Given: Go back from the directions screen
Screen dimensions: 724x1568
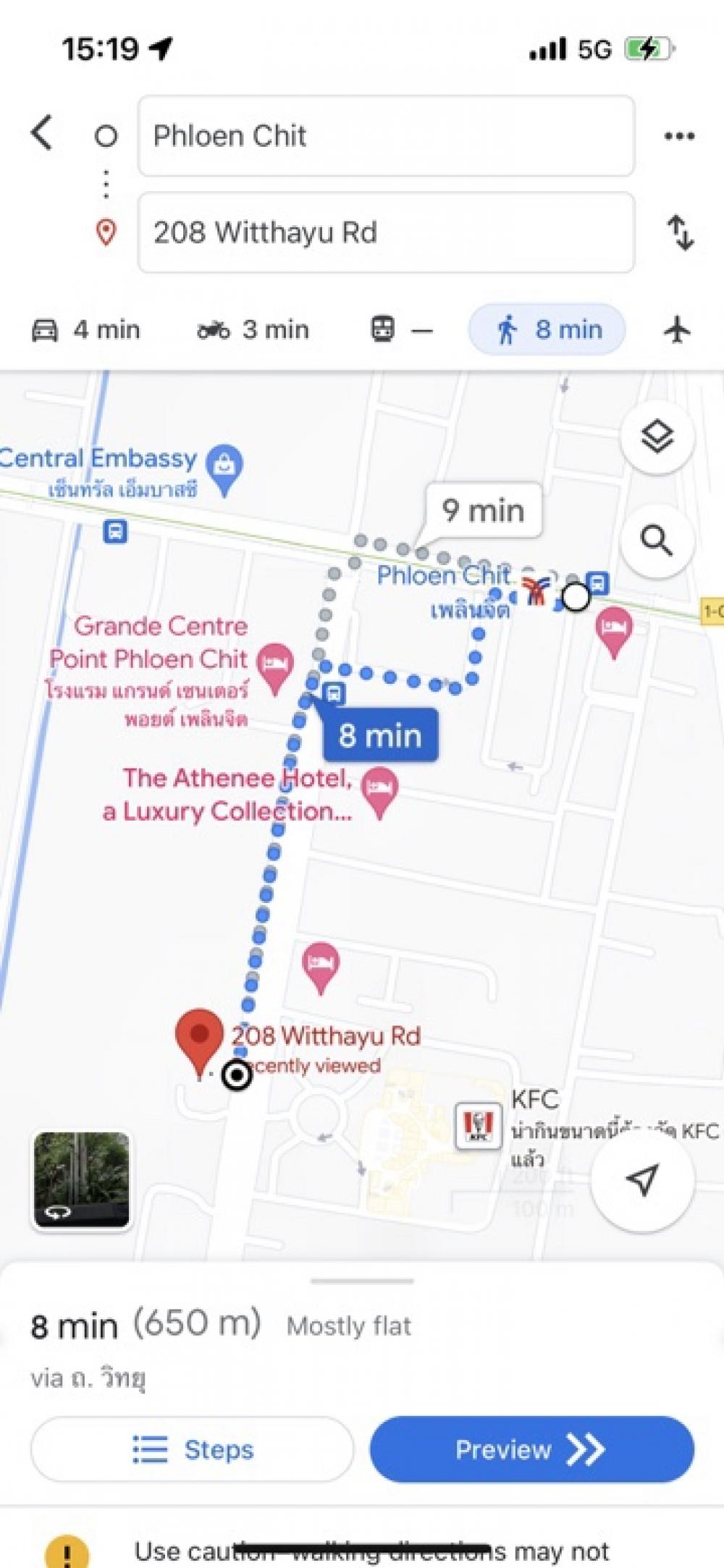Looking at the screenshot, I should tap(43, 133).
